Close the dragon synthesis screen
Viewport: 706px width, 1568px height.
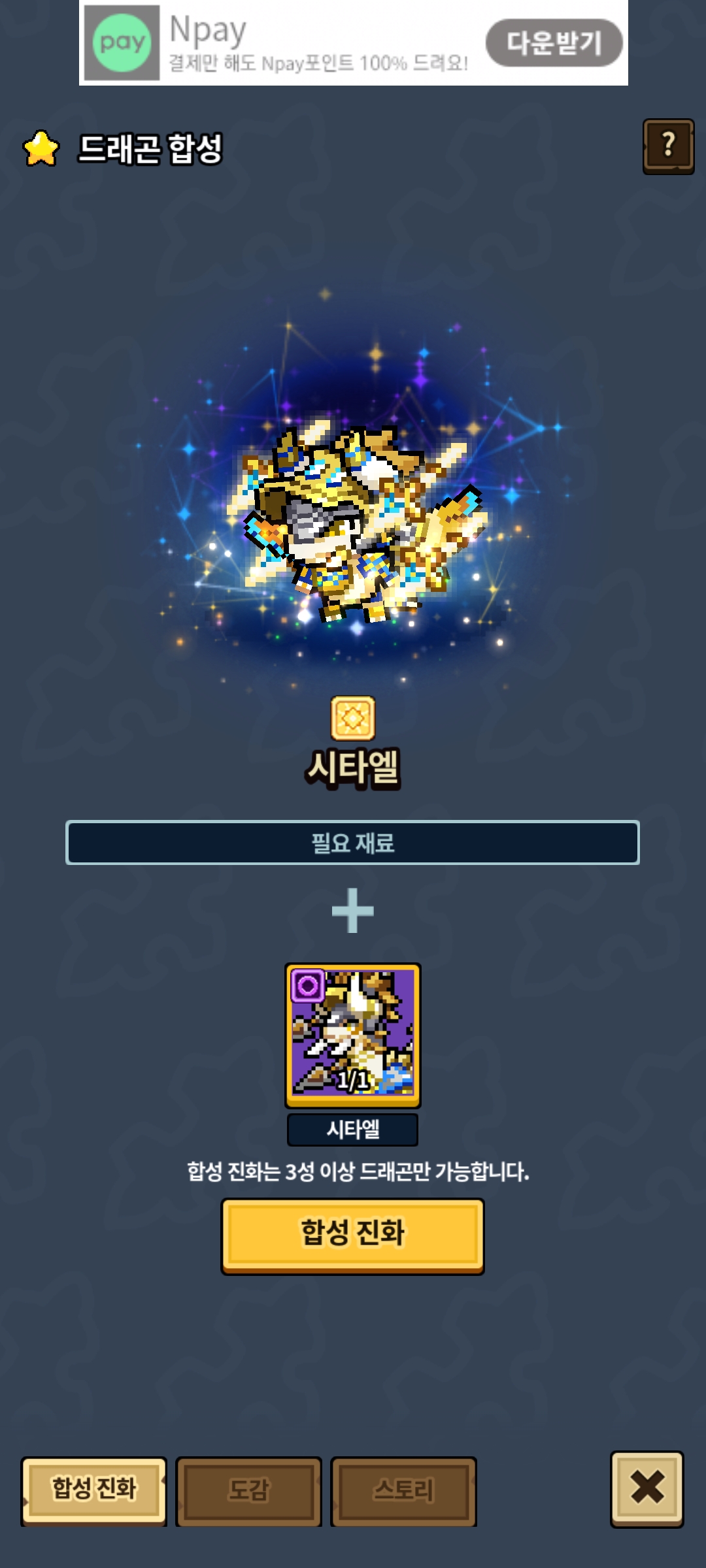pyautogui.click(x=647, y=1488)
